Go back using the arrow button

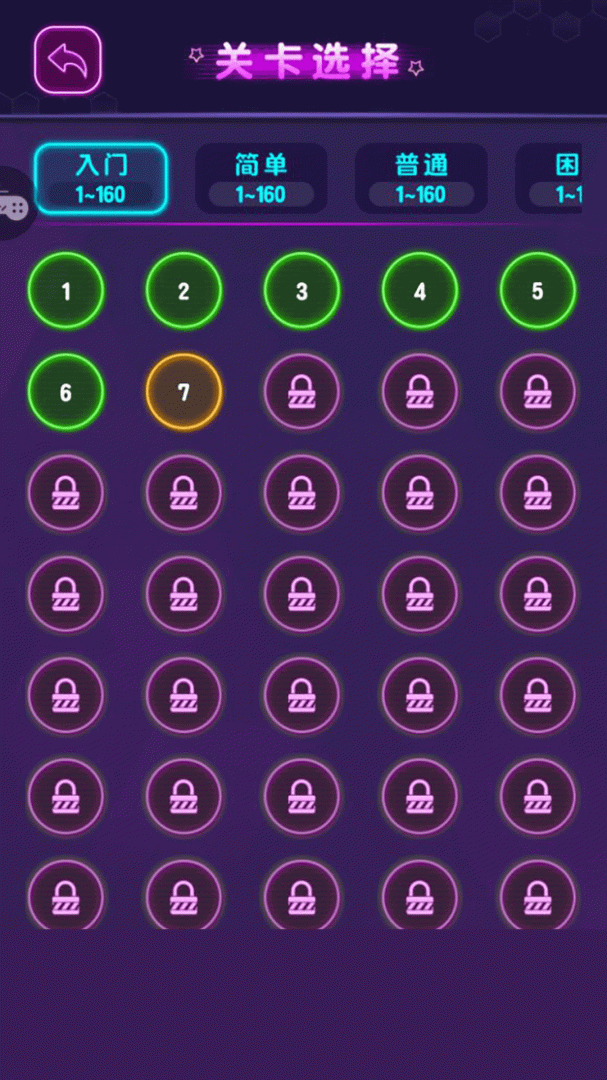coord(68,60)
